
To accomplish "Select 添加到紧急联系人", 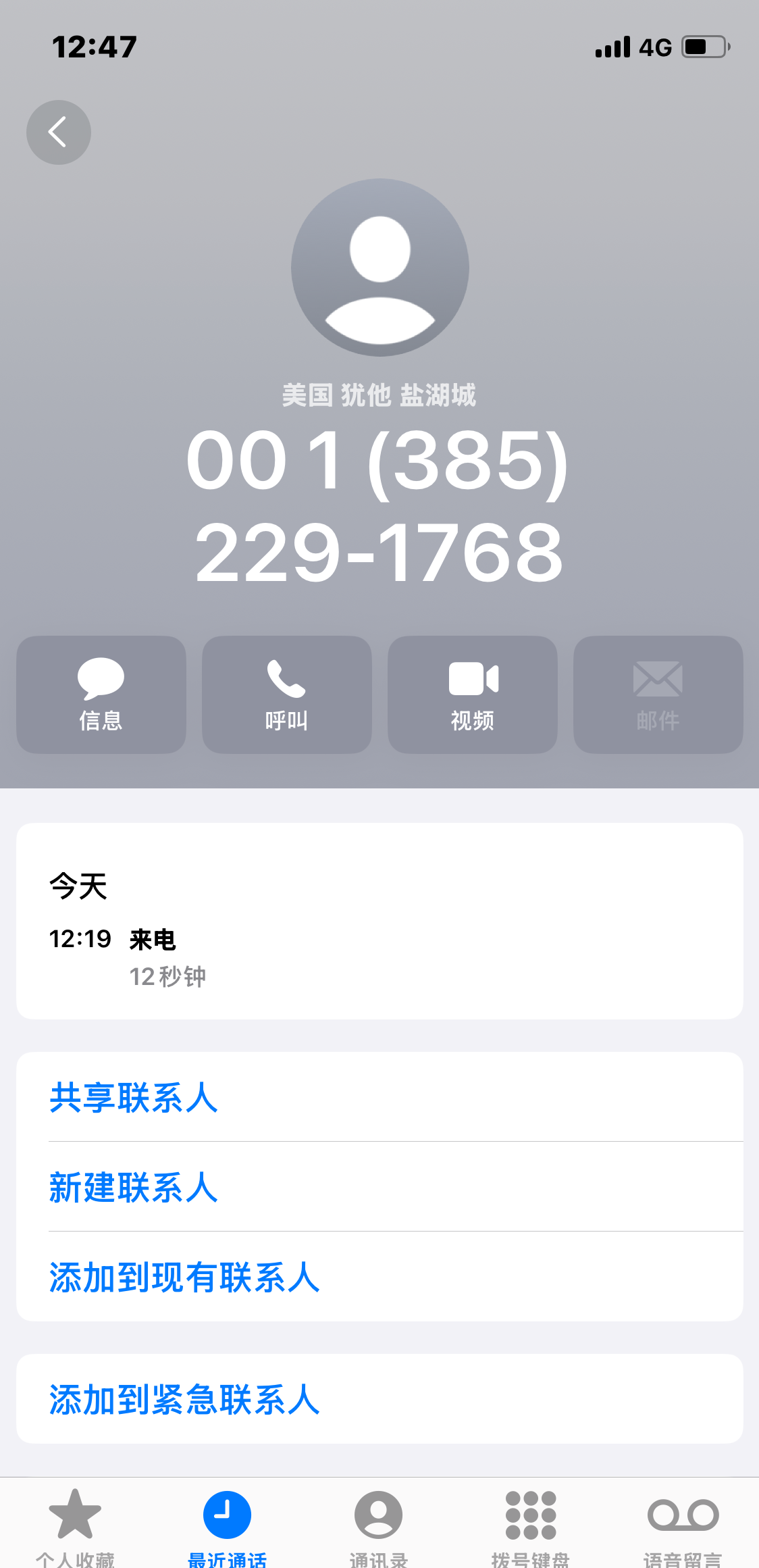I will [x=184, y=1399].
